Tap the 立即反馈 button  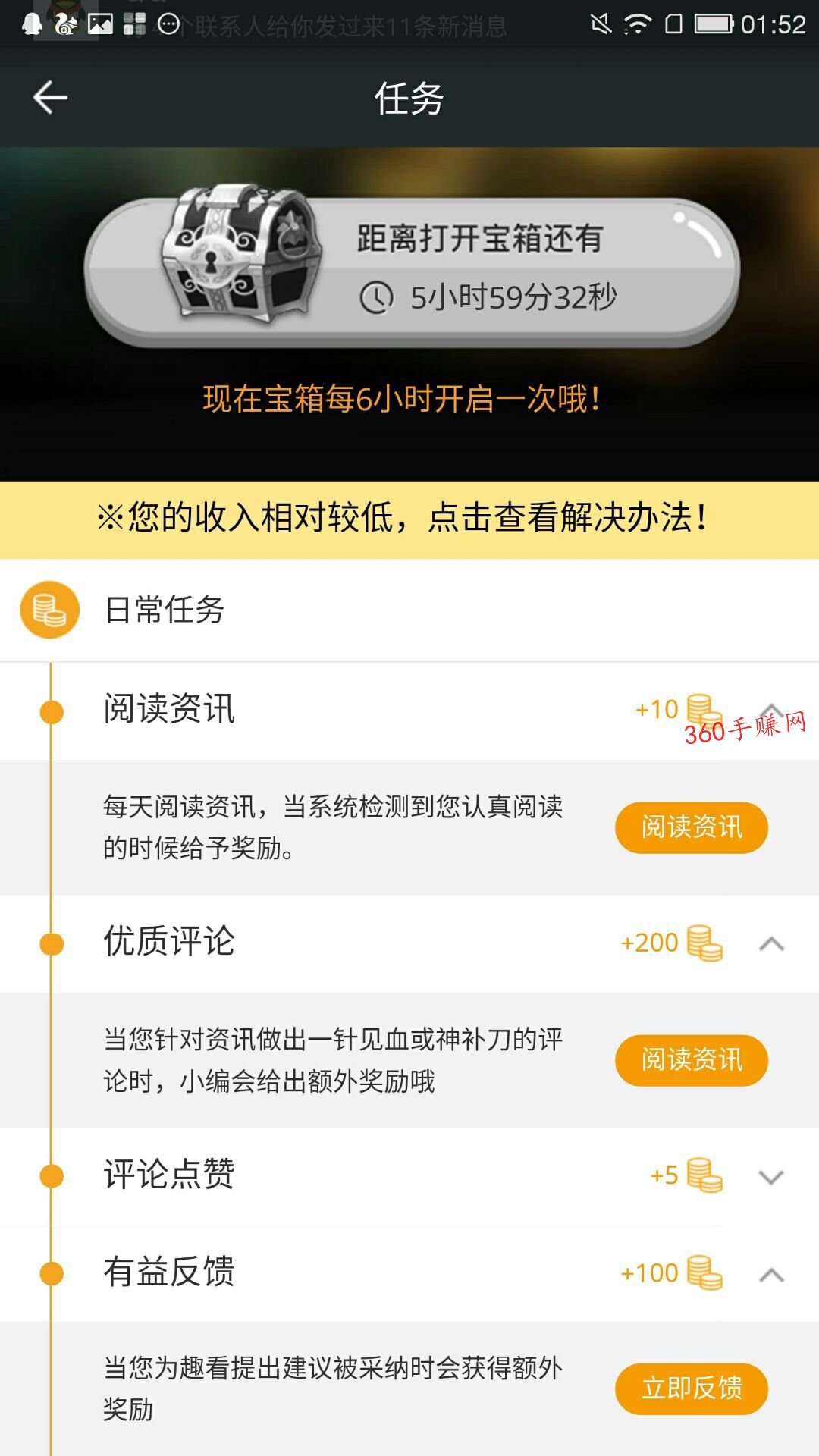pos(692,1389)
